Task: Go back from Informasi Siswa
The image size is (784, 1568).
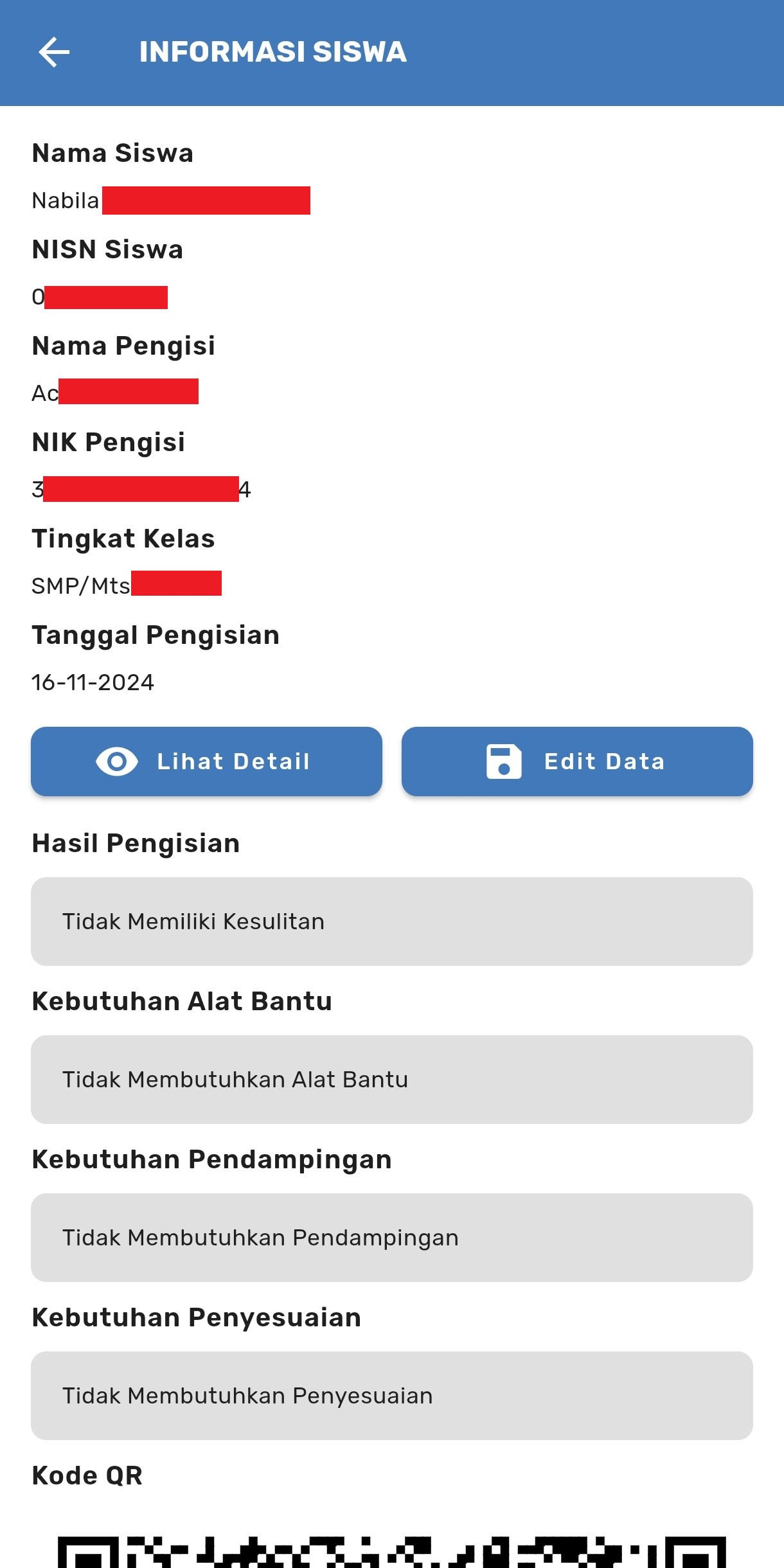Action: (54, 52)
